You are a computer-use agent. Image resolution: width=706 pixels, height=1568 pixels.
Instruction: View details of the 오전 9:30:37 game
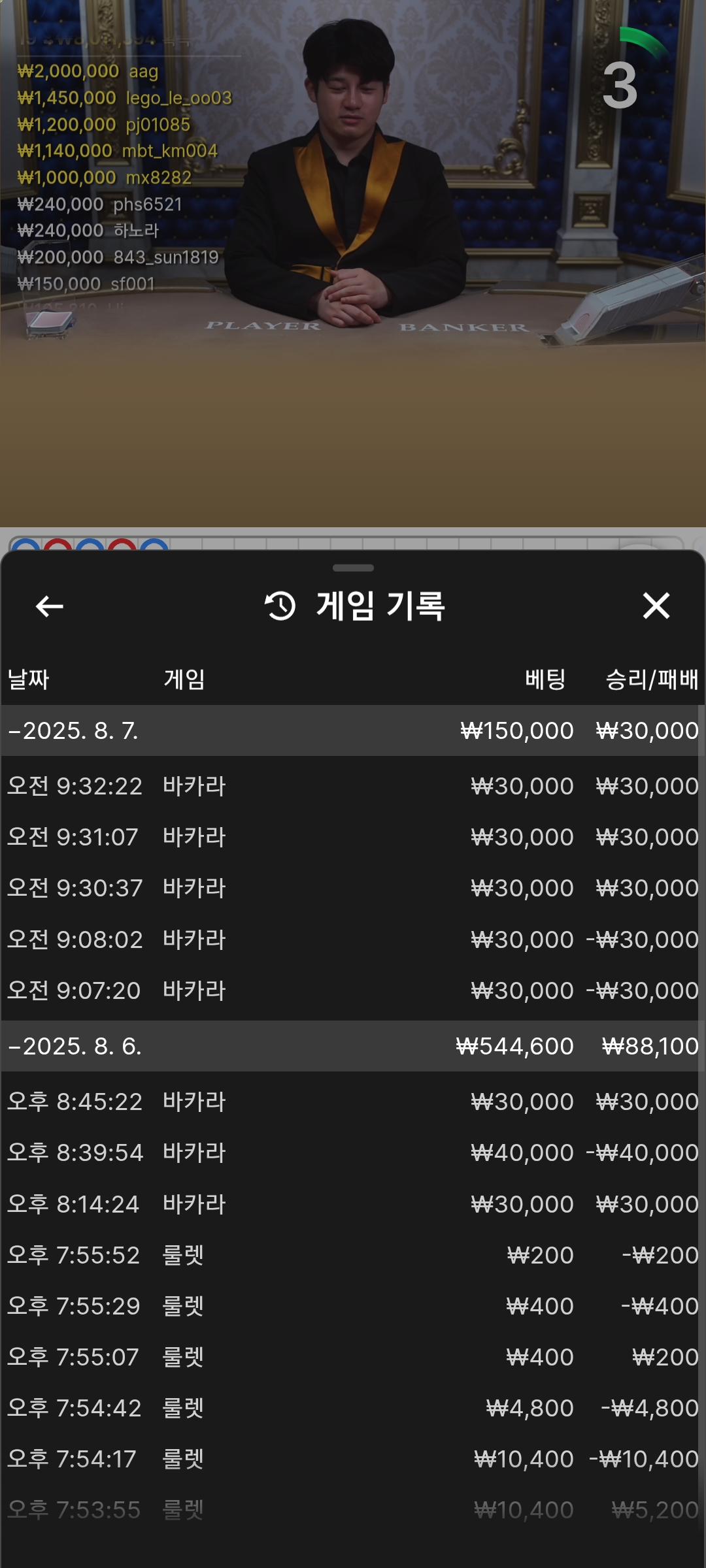click(x=352, y=888)
